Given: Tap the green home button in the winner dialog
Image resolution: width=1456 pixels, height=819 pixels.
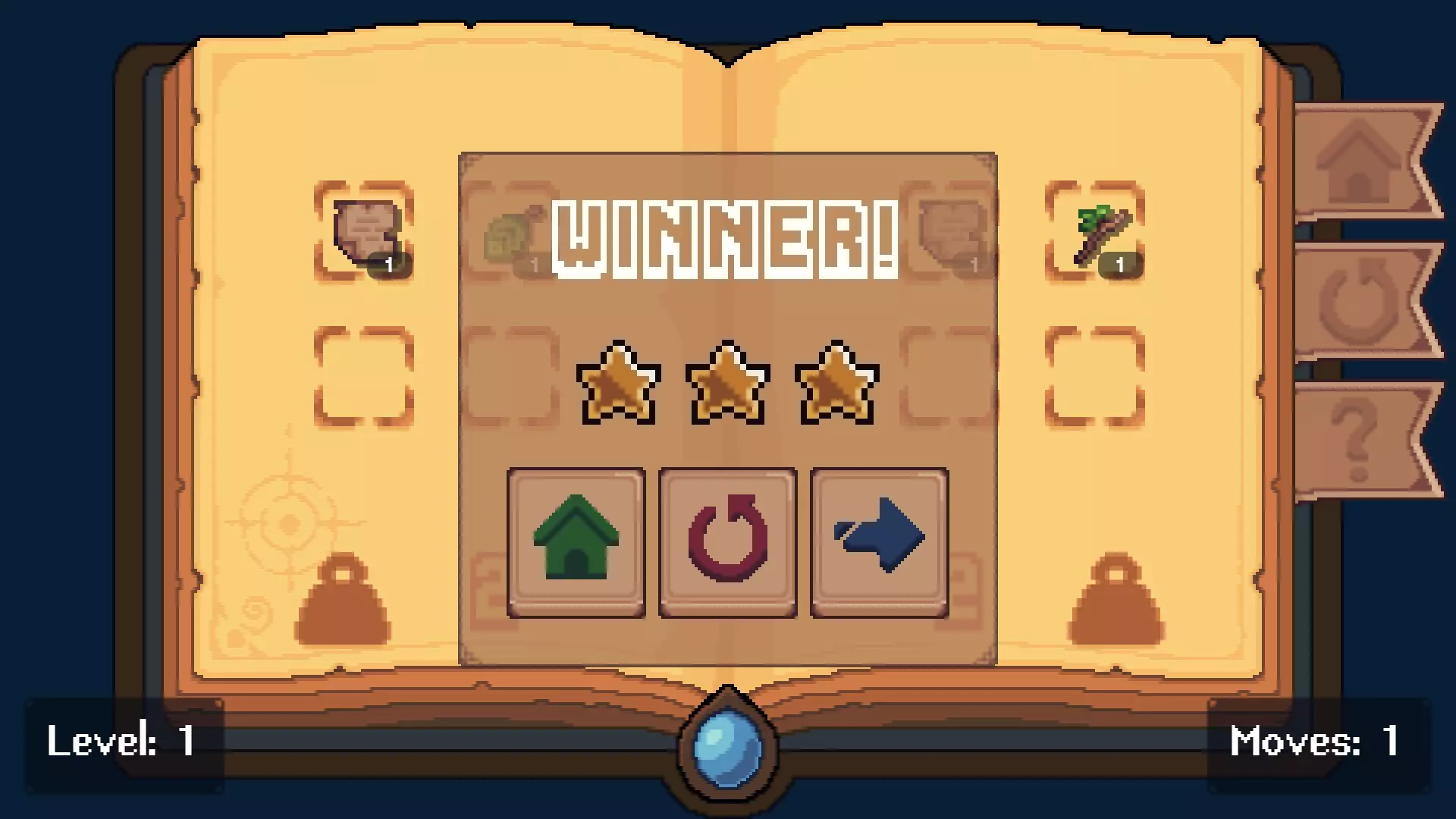Looking at the screenshot, I should point(576,541).
